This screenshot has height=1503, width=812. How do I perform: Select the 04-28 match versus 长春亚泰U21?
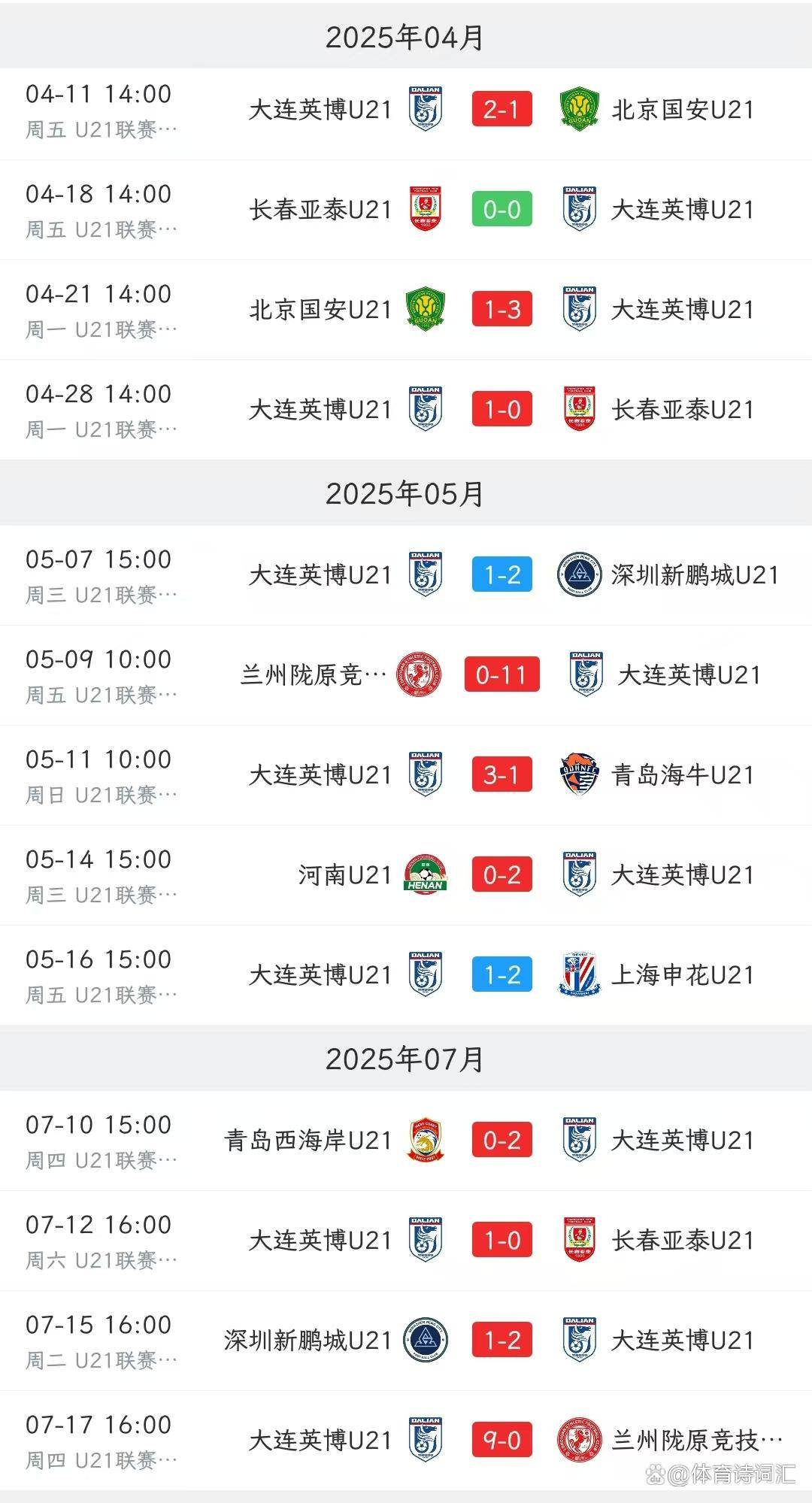[x=501, y=410]
